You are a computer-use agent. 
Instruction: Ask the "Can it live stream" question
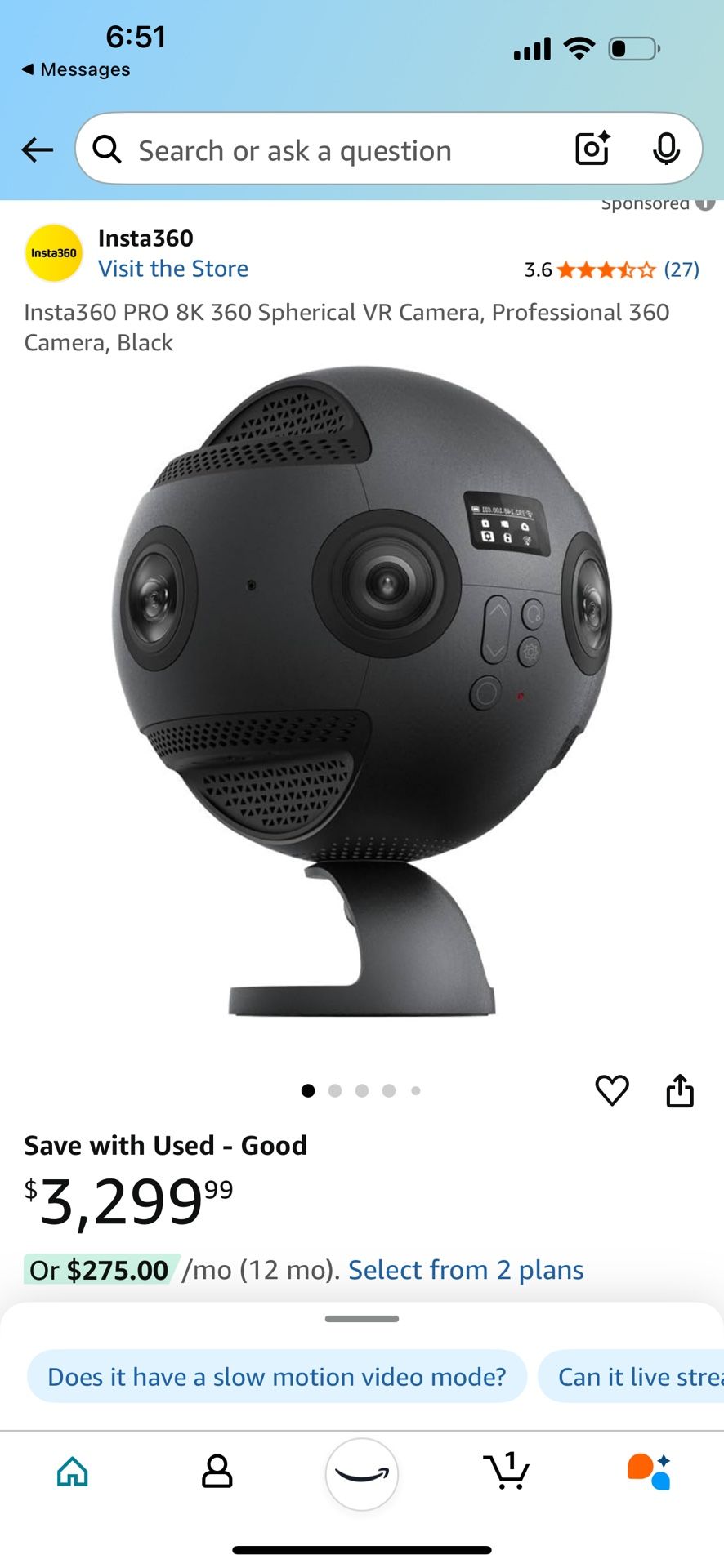pos(637,1377)
